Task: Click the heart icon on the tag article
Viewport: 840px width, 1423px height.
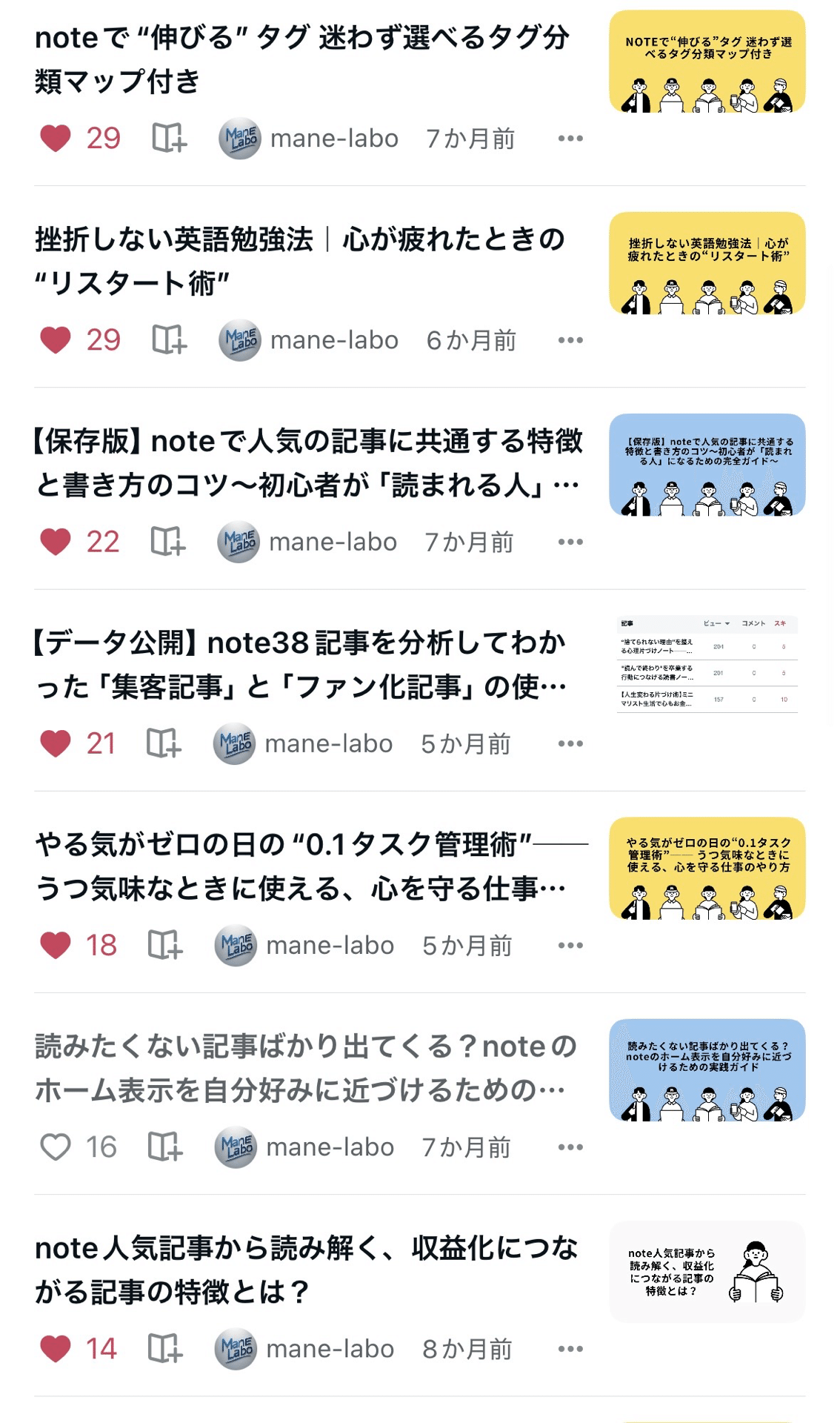Action: pyautogui.click(x=56, y=138)
